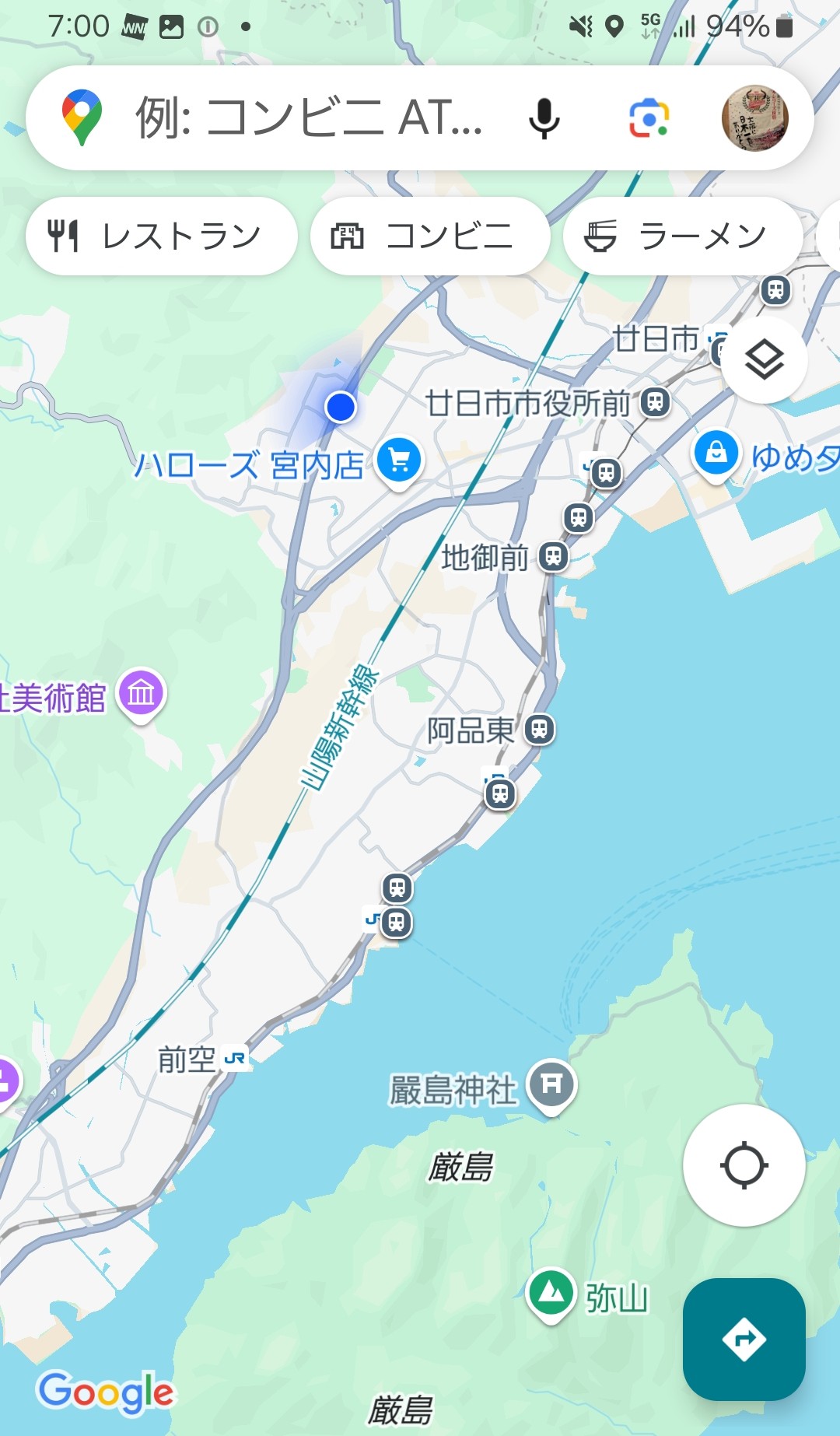Select the コンビニ chip
Image resolution: width=840 pixels, height=1436 pixels.
coord(430,236)
